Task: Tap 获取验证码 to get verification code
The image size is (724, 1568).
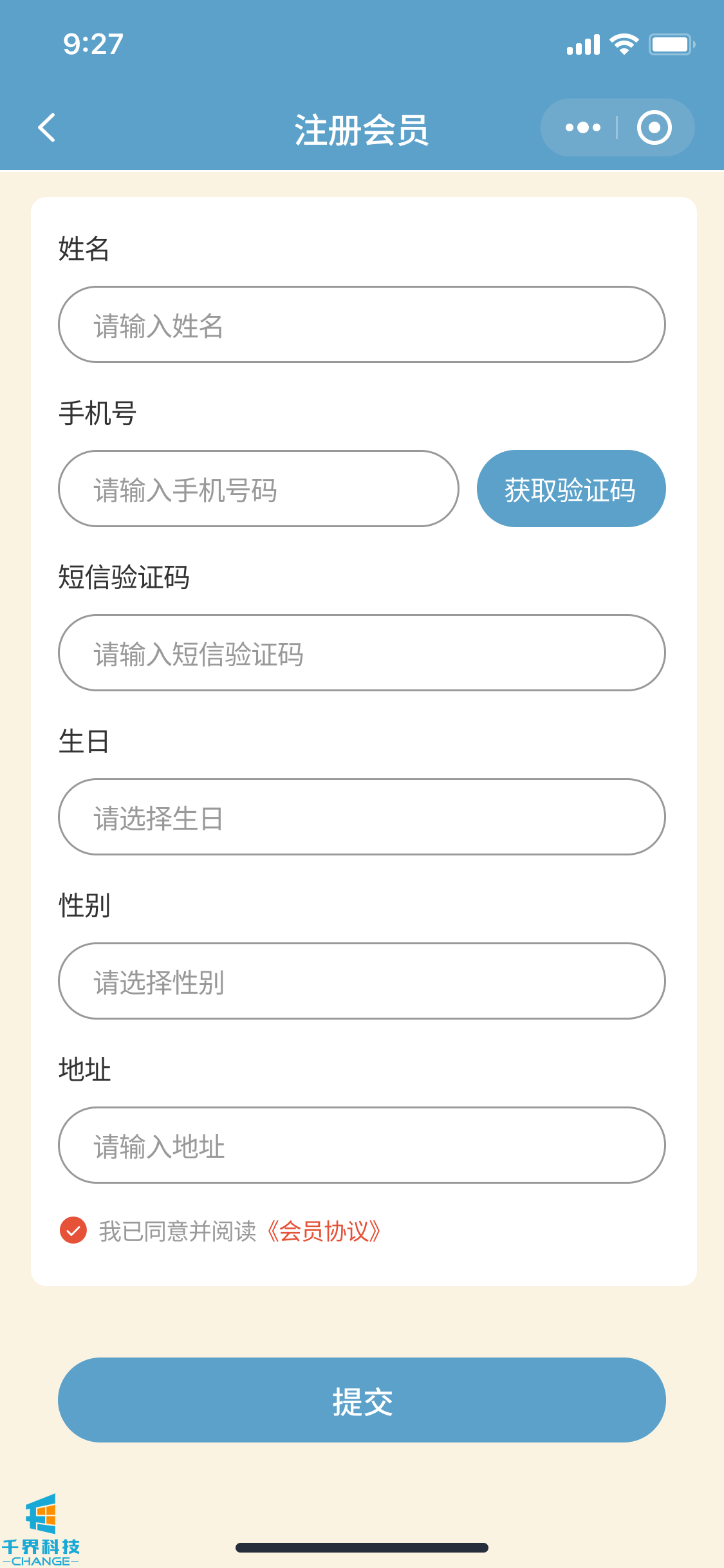Action: pos(571,489)
